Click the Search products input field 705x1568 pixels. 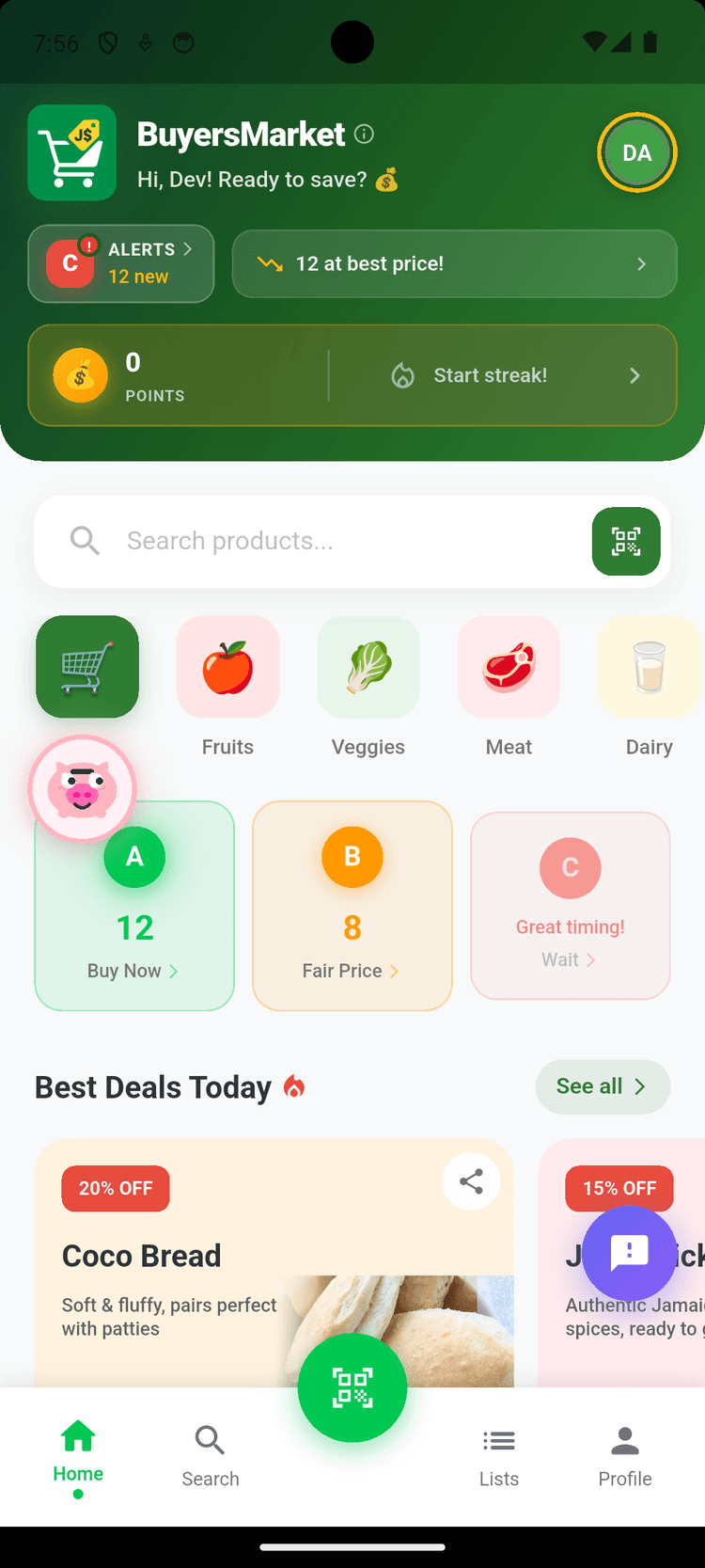(282, 541)
